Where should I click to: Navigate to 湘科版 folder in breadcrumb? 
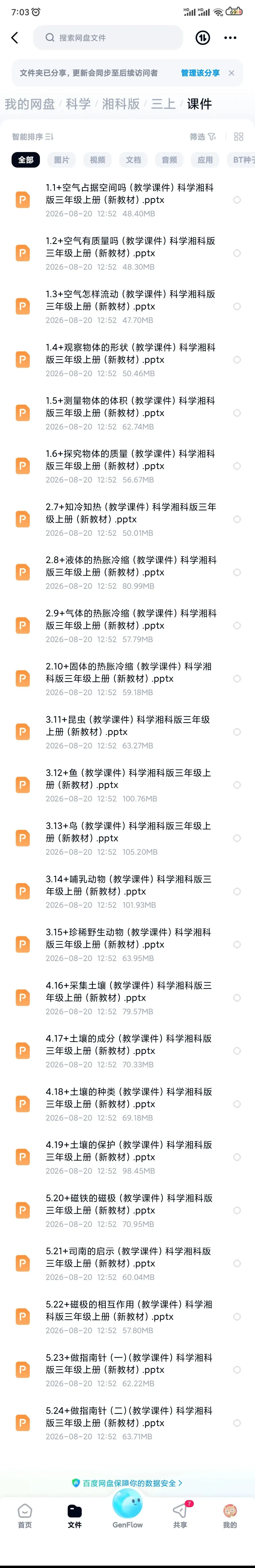point(121,104)
